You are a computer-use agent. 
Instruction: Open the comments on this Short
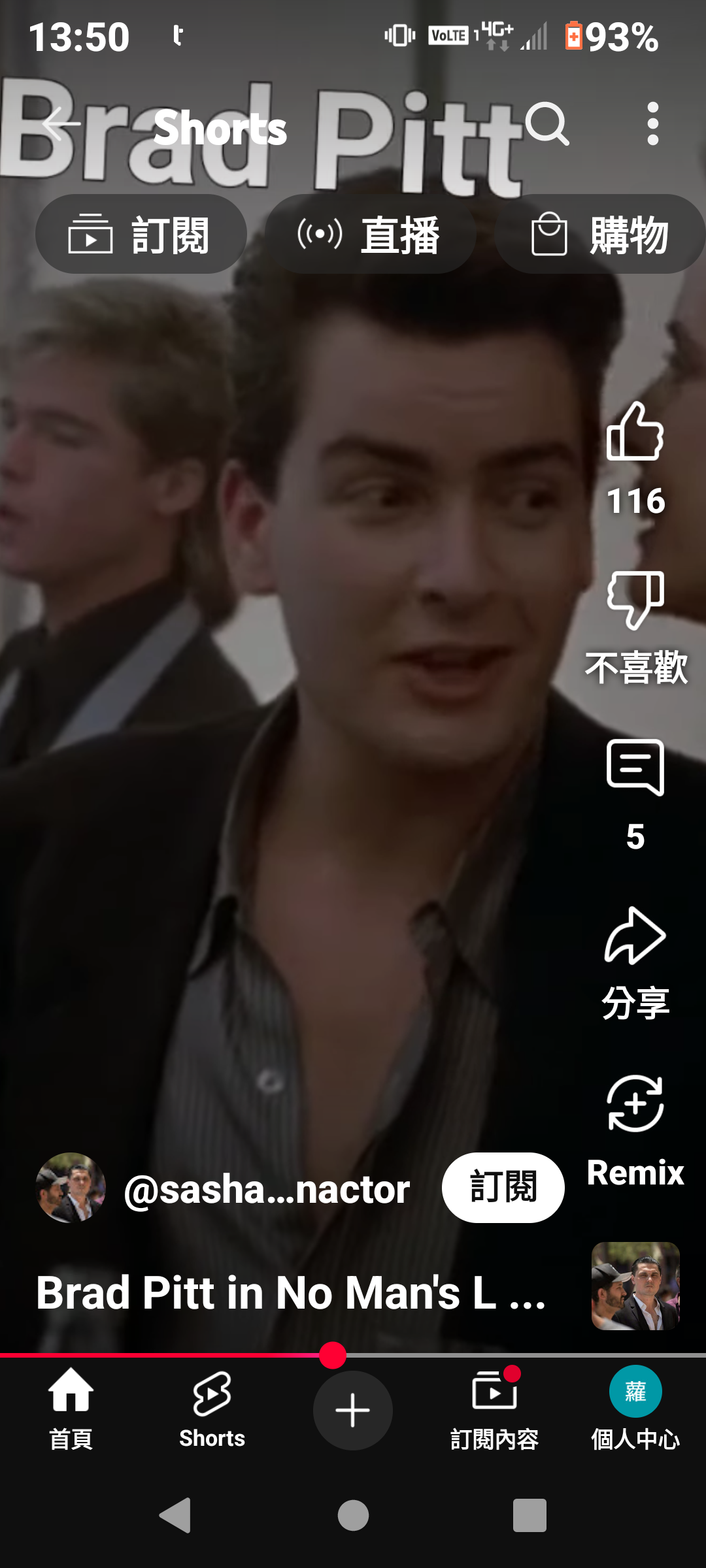[x=635, y=768]
